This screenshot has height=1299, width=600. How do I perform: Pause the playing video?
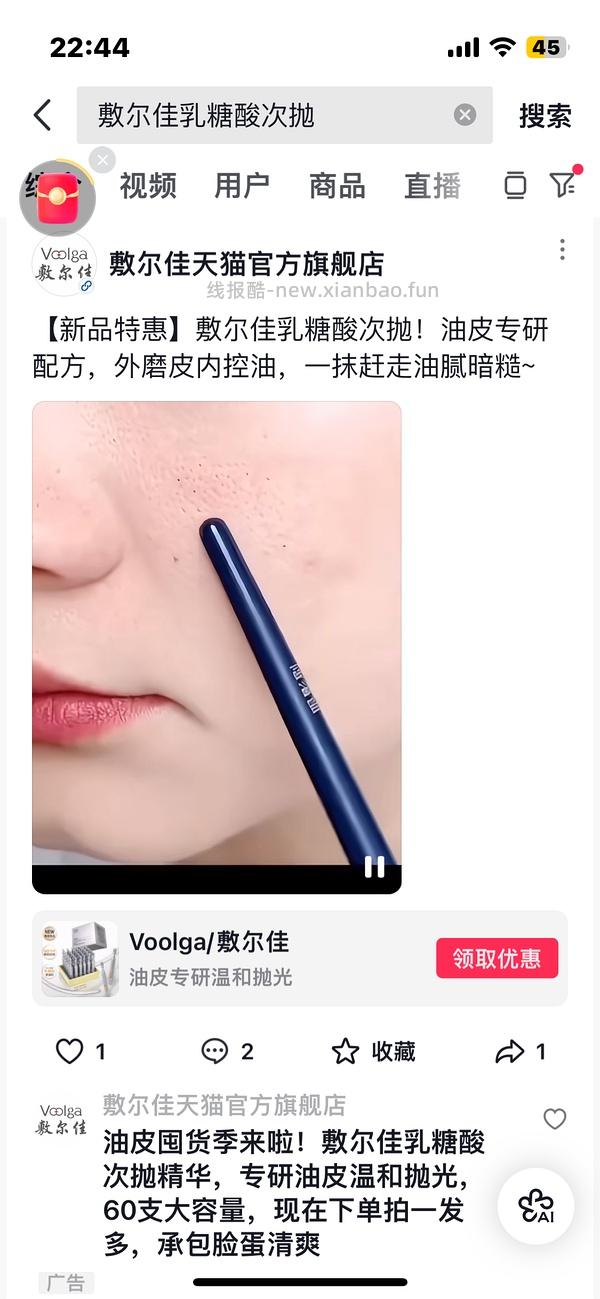[374, 867]
